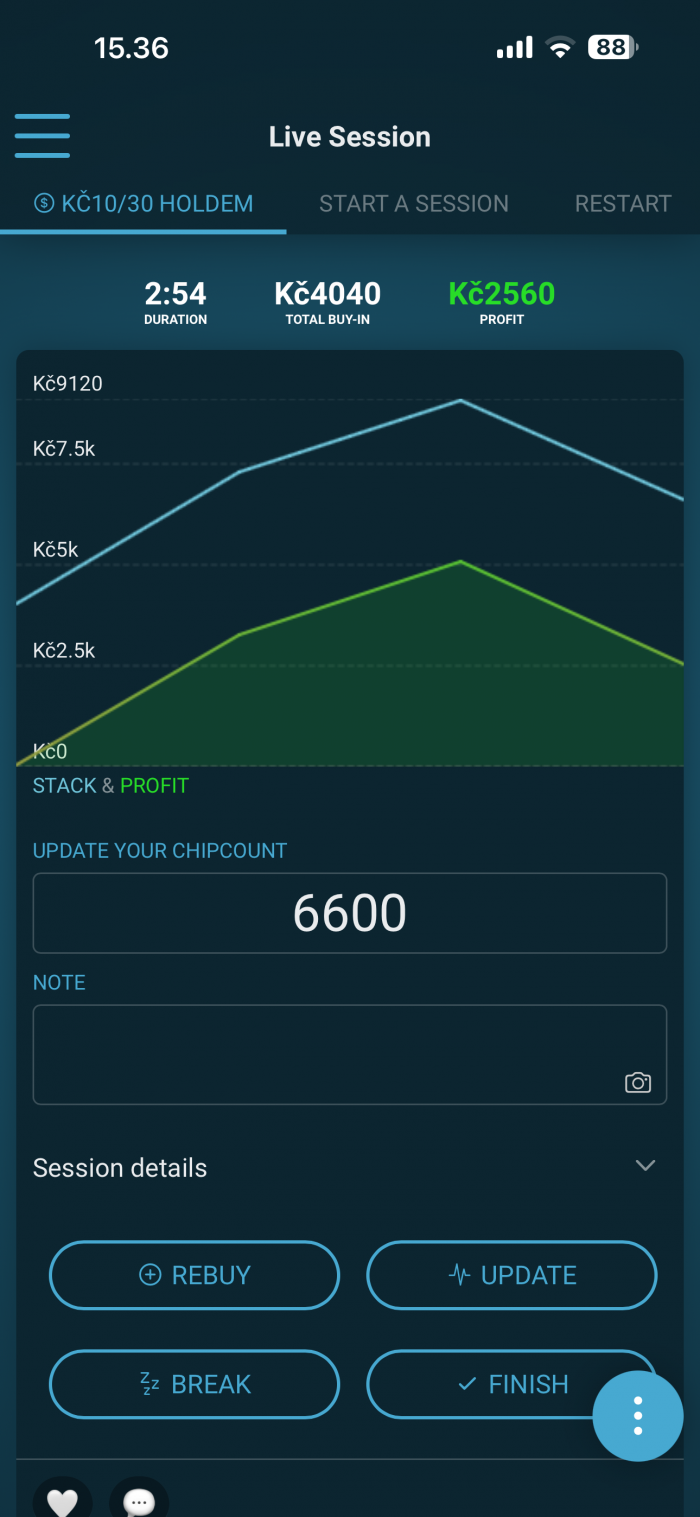Tap the chipcount field showing 6600

coord(350,913)
